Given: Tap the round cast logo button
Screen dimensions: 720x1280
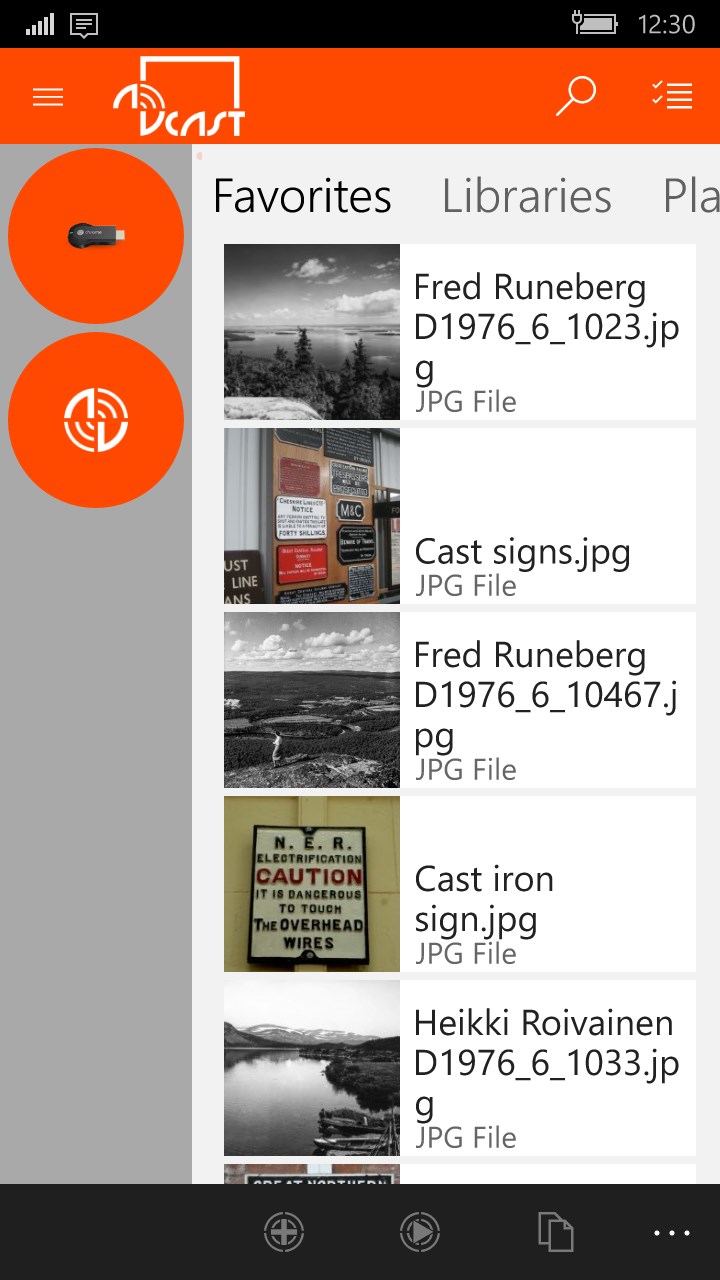Looking at the screenshot, I should [96, 420].
